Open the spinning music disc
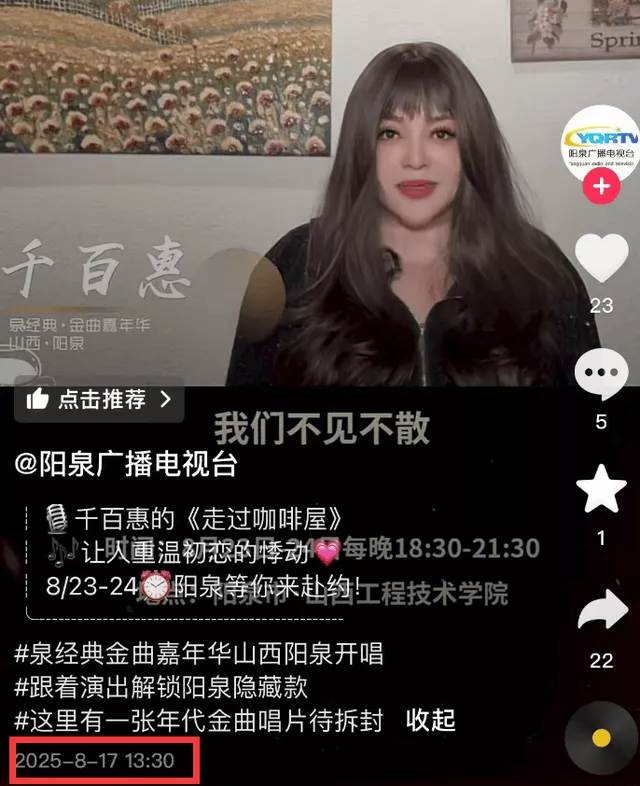The width and height of the screenshot is (640, 786). (601, 738)
